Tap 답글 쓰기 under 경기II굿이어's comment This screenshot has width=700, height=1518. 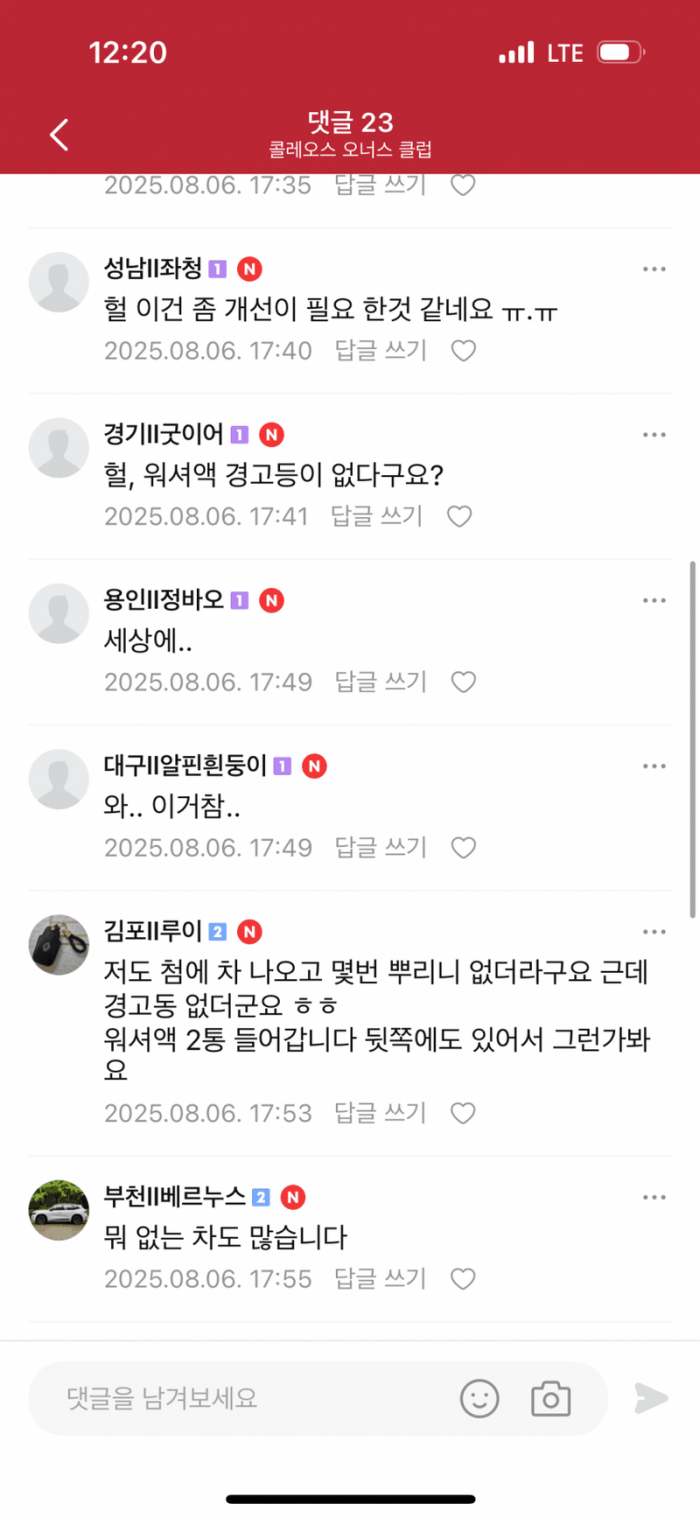pos(377,516)
